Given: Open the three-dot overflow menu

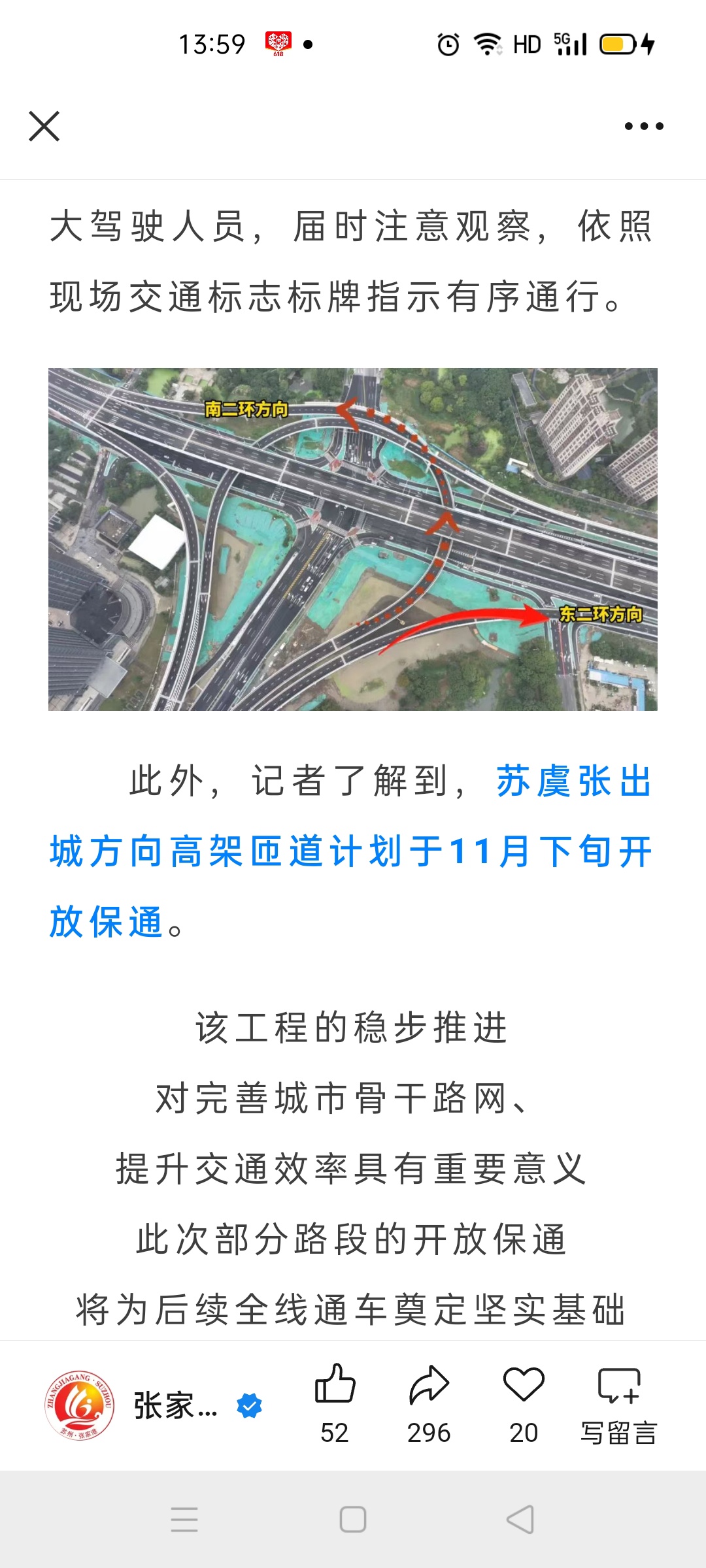Looking at the screenshot, I should (643, 126).
